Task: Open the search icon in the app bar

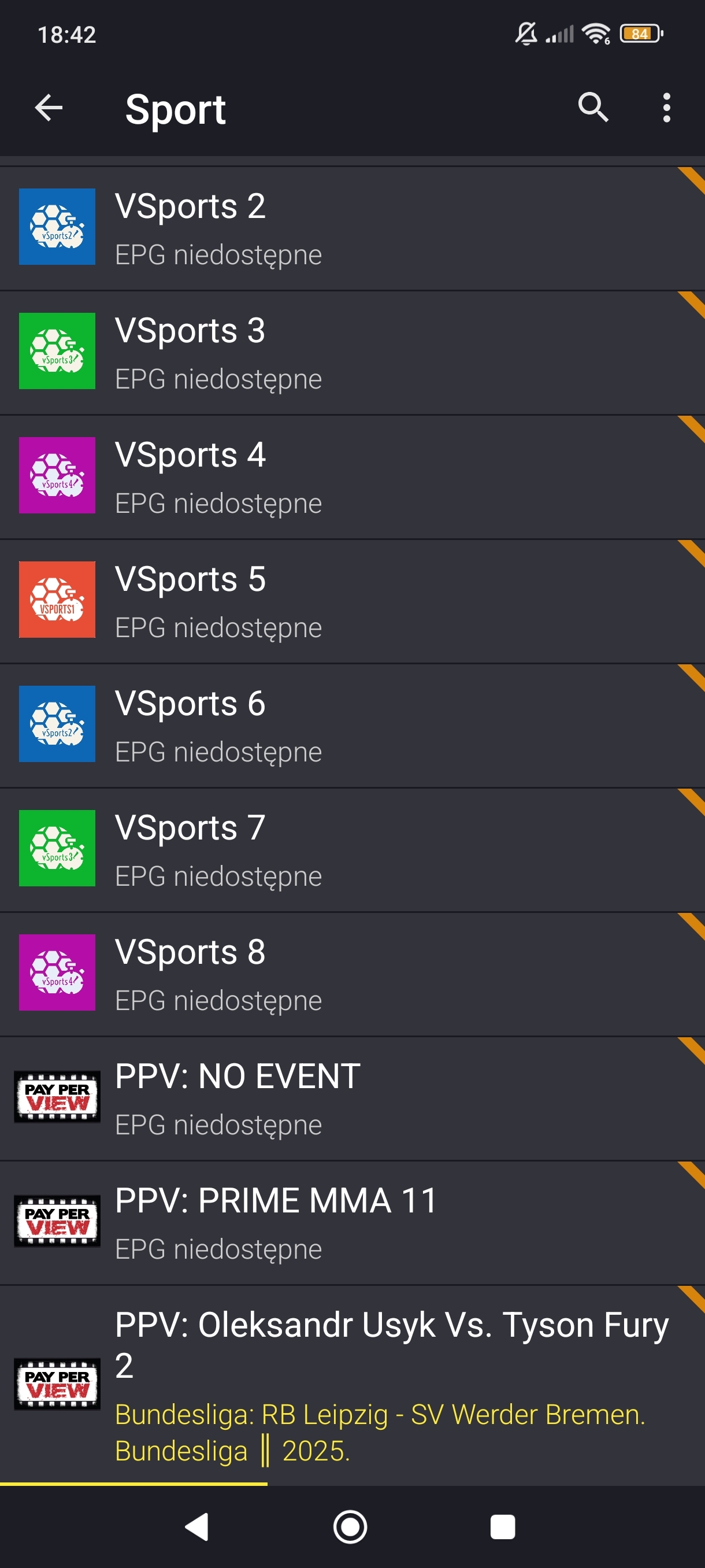Action: coord(592,108)
